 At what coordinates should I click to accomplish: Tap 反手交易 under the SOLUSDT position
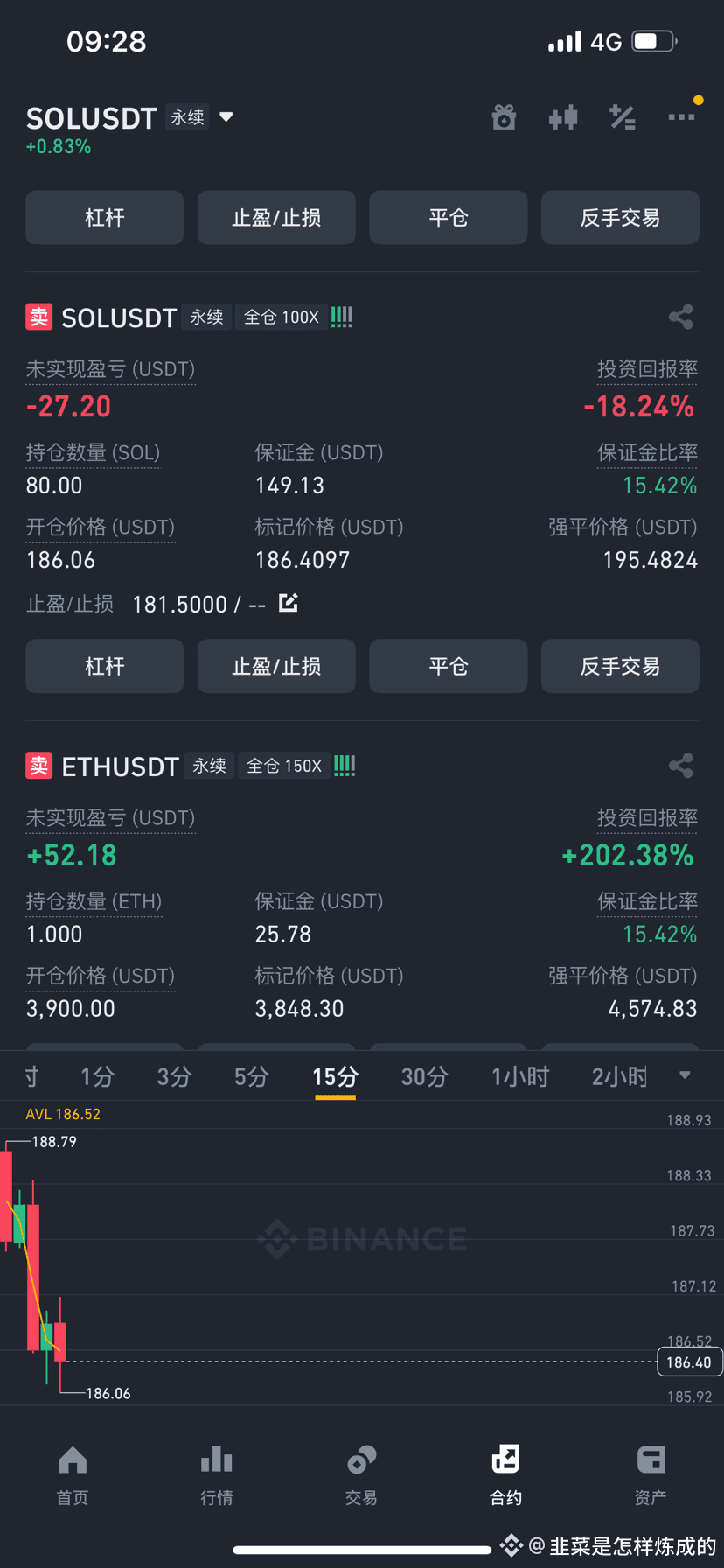tap(620, 666)
